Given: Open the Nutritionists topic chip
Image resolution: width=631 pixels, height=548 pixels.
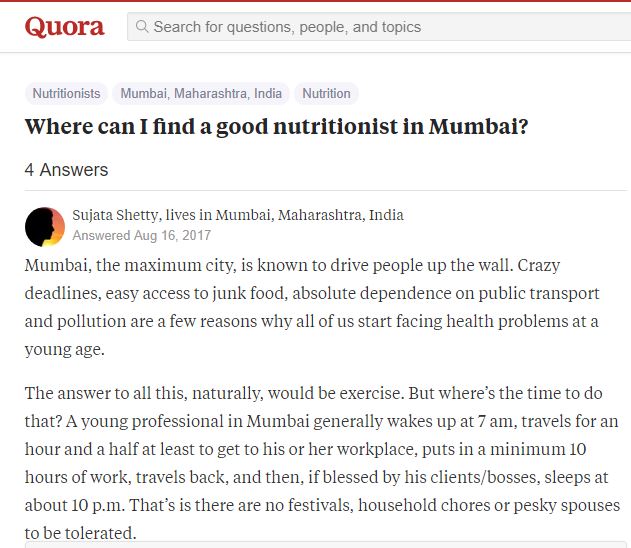Looking at the screenshot, I should tap(66, 93).
